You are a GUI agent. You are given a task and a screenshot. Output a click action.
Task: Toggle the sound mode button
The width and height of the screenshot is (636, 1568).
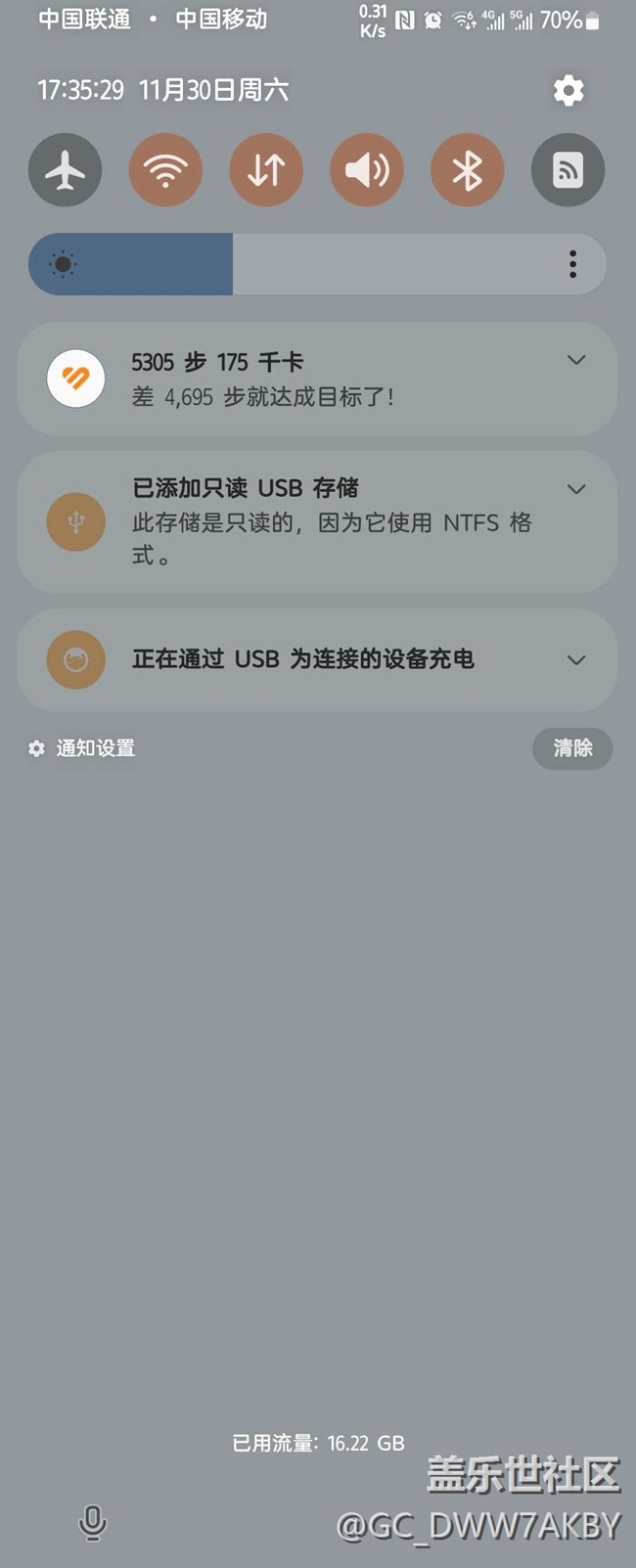coord(367,170)
